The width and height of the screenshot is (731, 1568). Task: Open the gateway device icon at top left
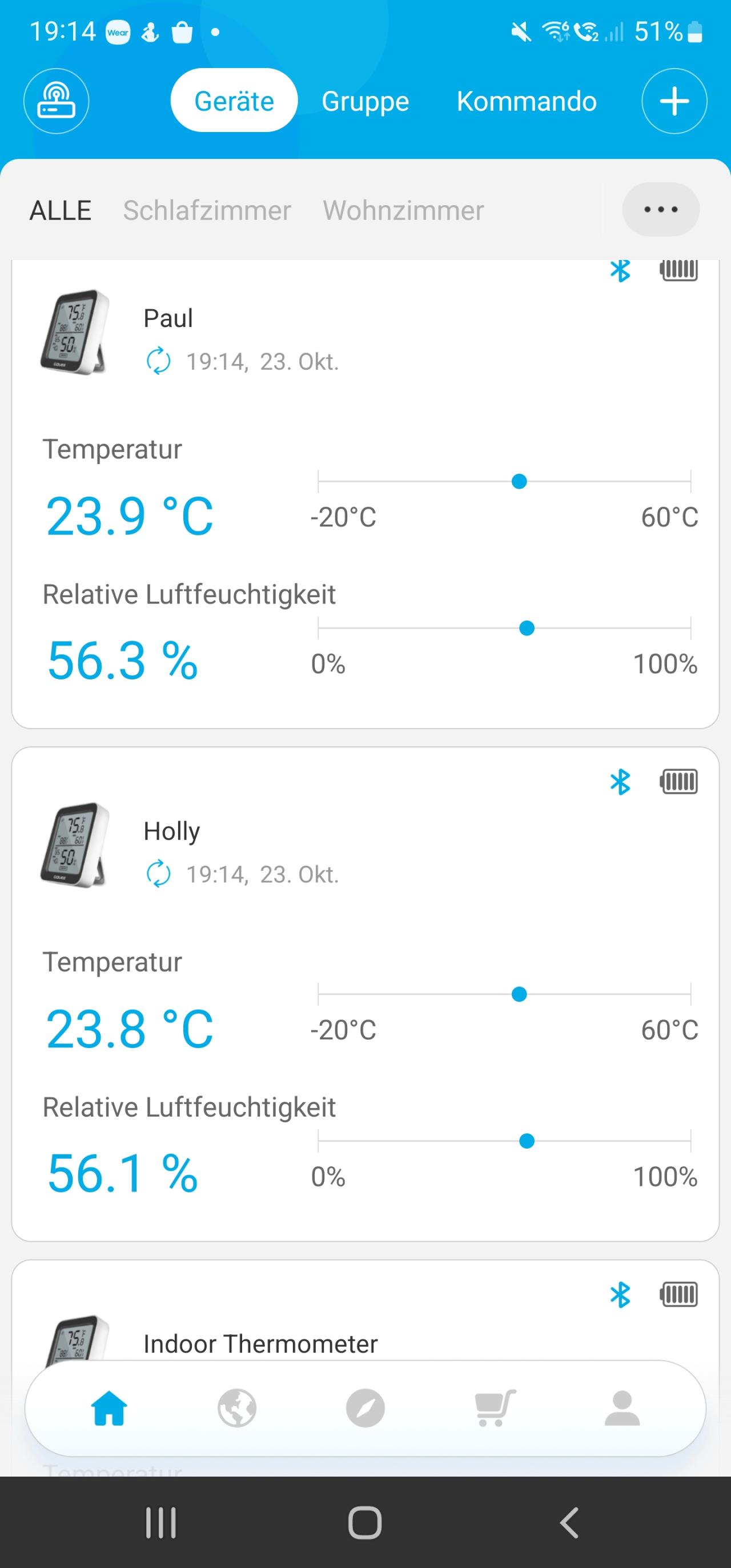click(x=57, y=101)
